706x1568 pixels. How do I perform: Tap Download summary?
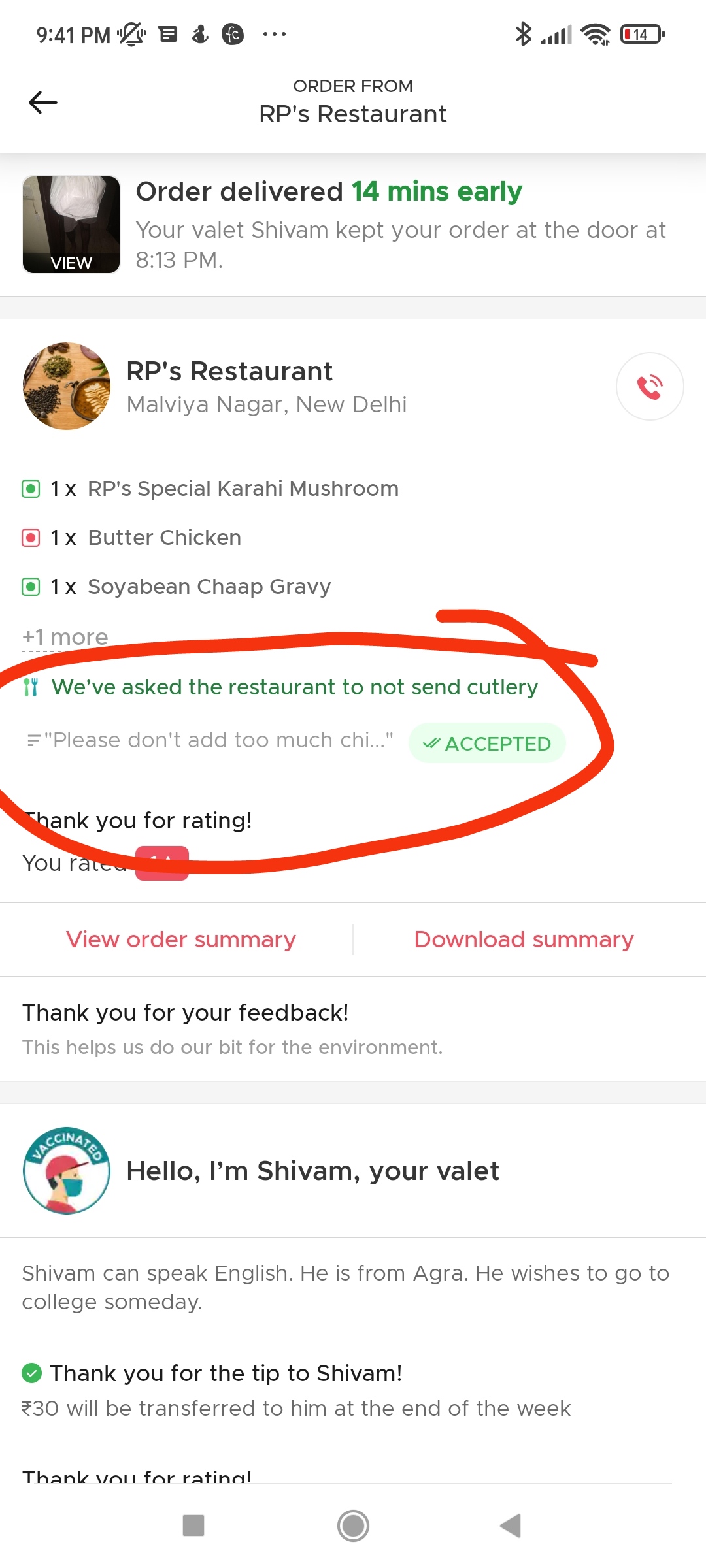point(524,939)
